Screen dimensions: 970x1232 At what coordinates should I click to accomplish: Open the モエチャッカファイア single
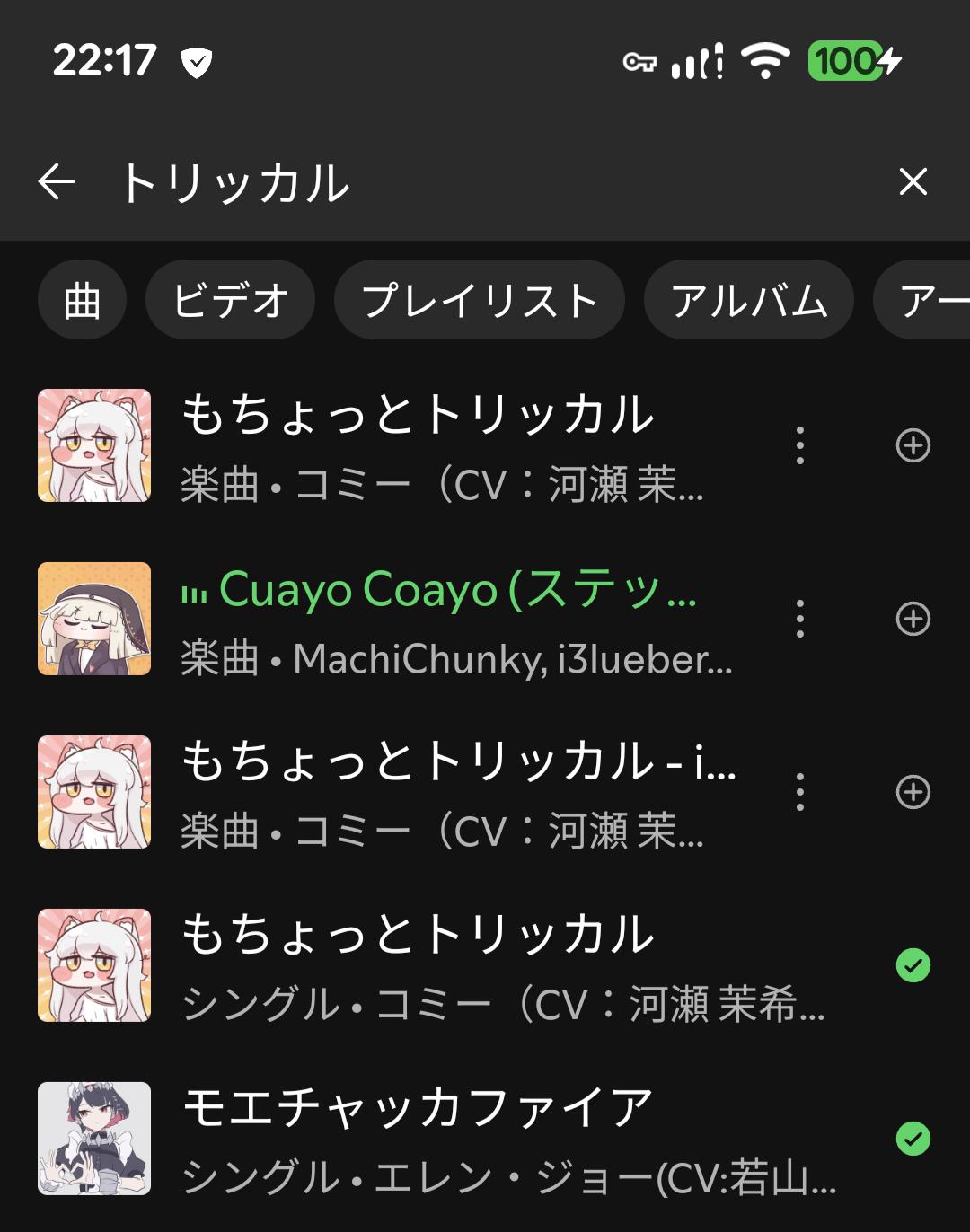coord(449,1139)
